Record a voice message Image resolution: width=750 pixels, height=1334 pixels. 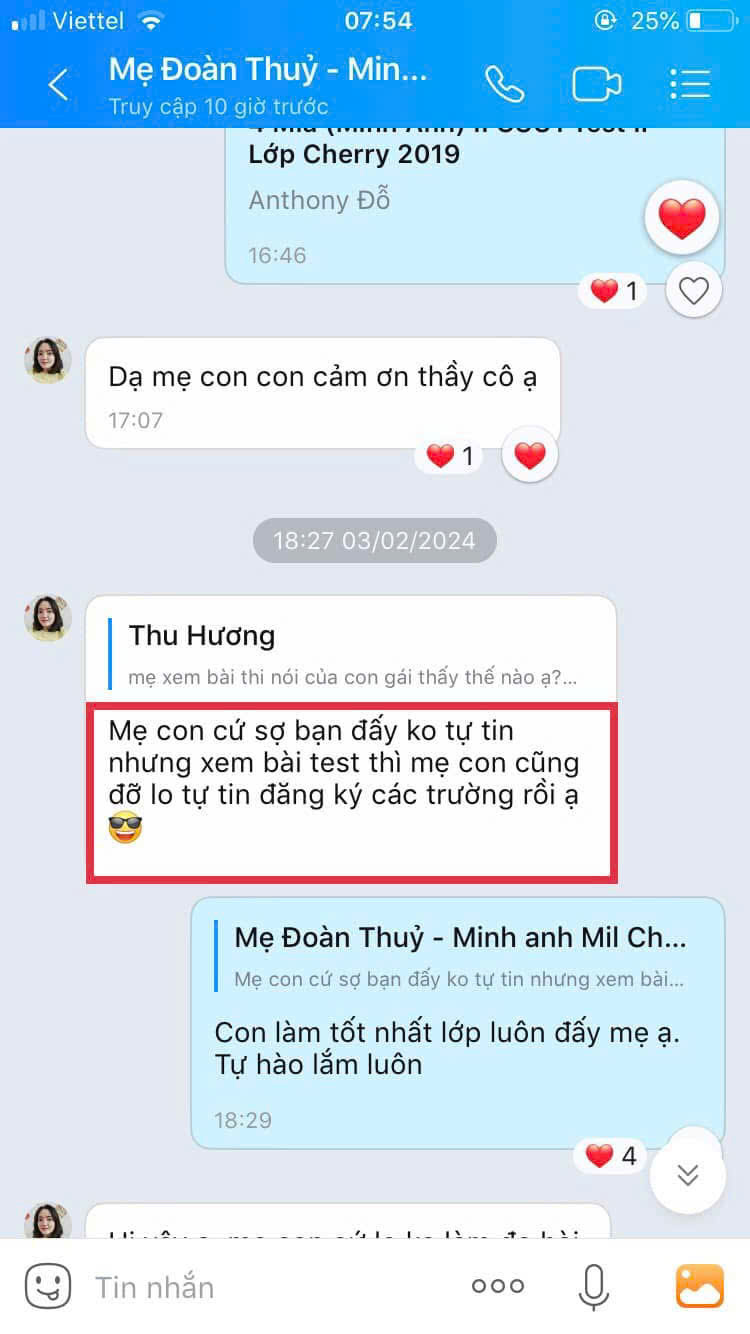pyautogui.click(x=593, y=1287)
